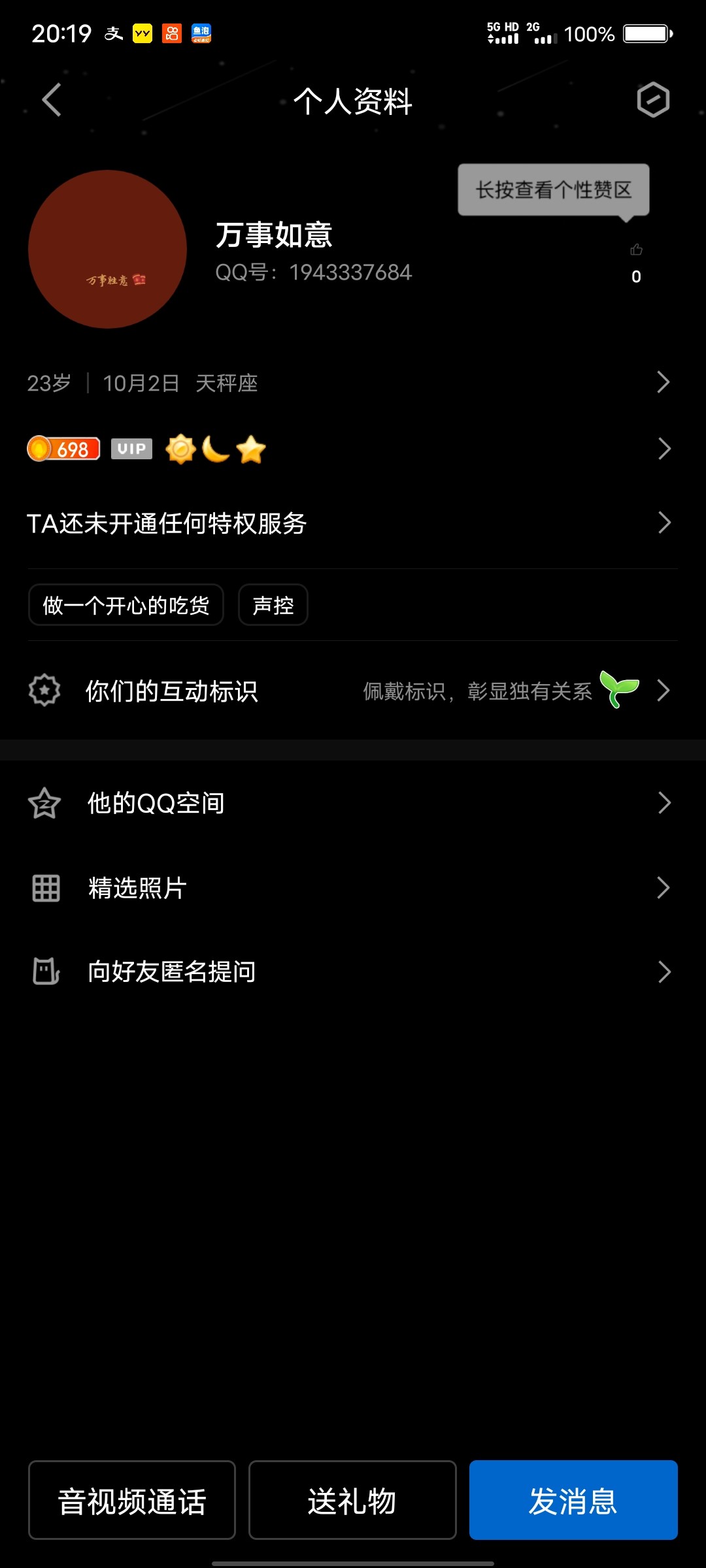
Task: Tap the 送礼物 button
Action: (352, 1500)
